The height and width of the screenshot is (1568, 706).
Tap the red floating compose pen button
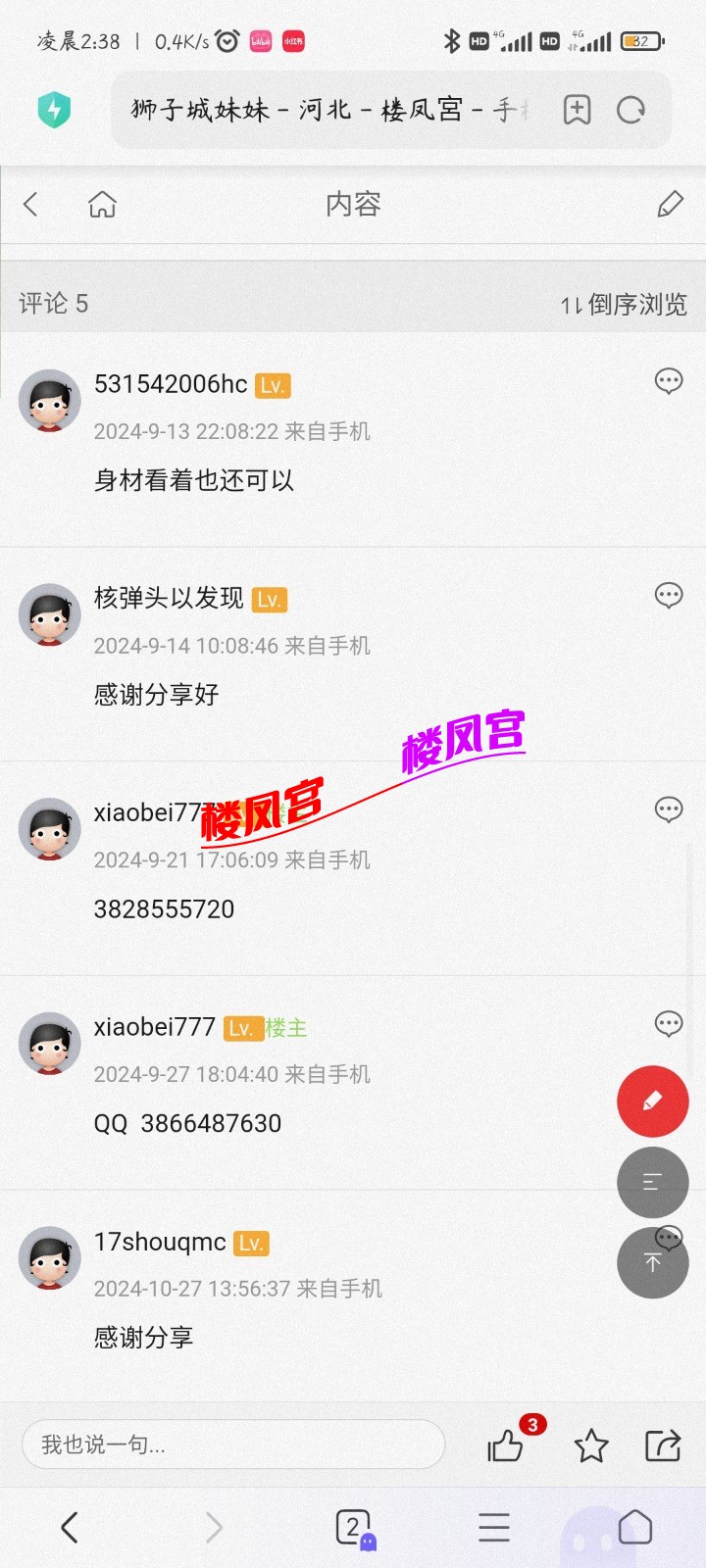tap(652, 1102)
